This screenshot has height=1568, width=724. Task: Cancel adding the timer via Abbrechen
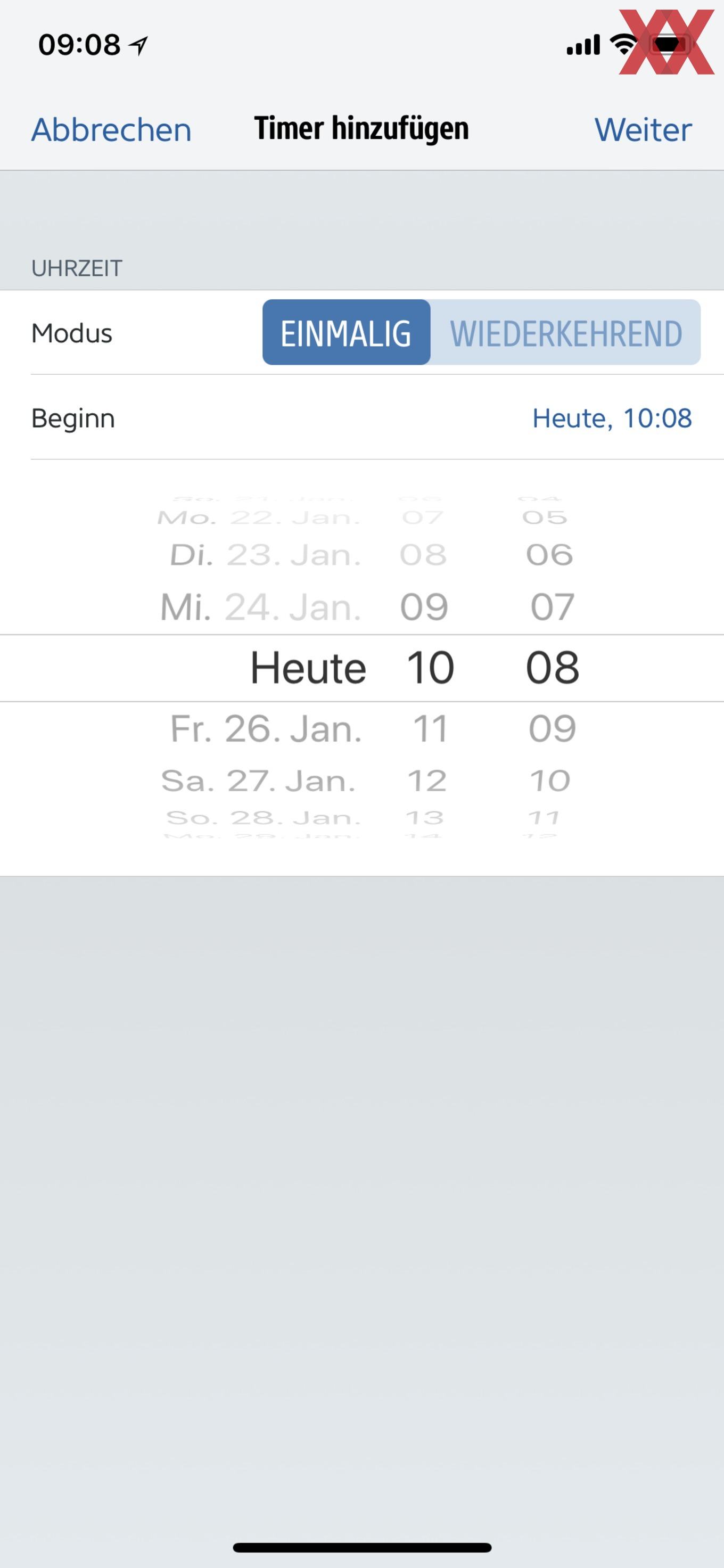pos(111,130)
